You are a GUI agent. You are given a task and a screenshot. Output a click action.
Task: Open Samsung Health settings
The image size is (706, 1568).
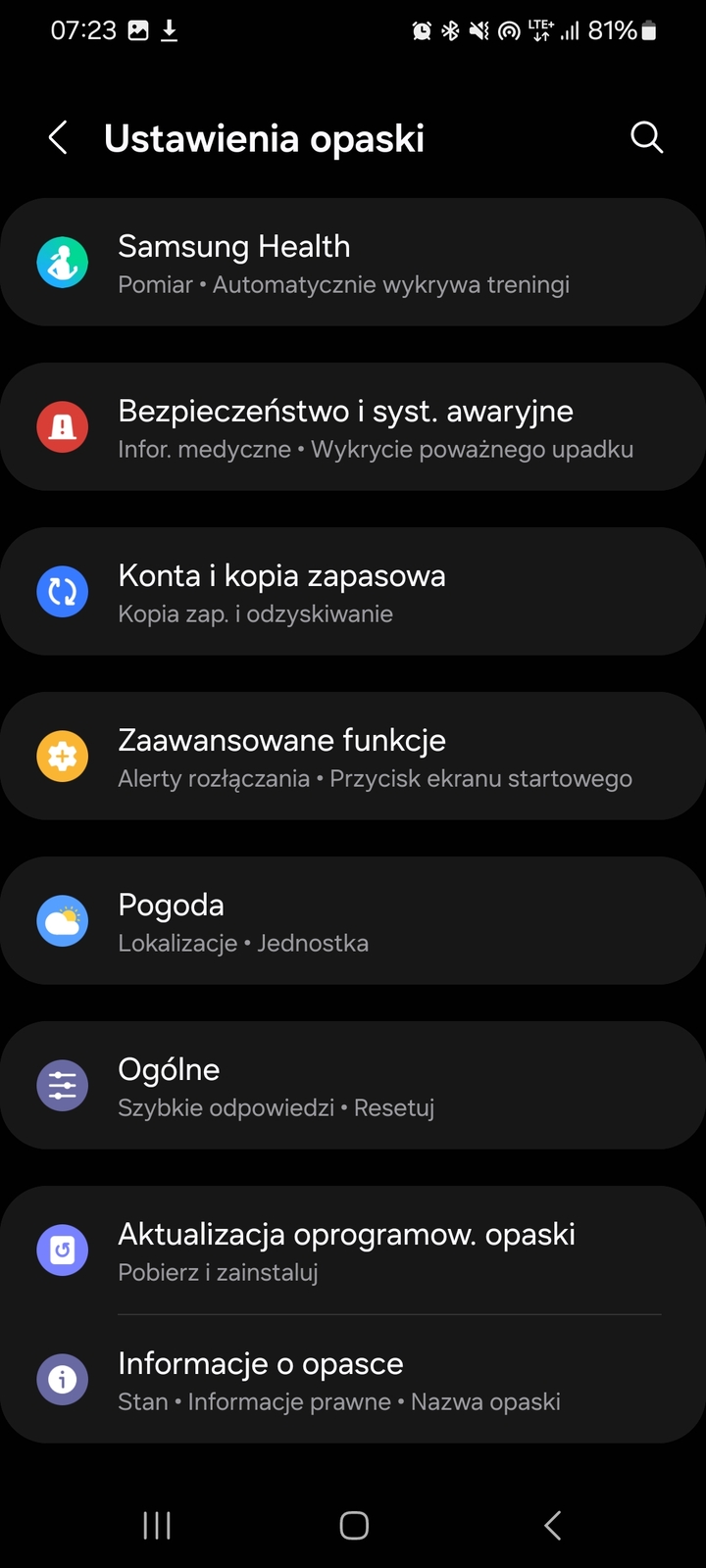coord(353,263)
